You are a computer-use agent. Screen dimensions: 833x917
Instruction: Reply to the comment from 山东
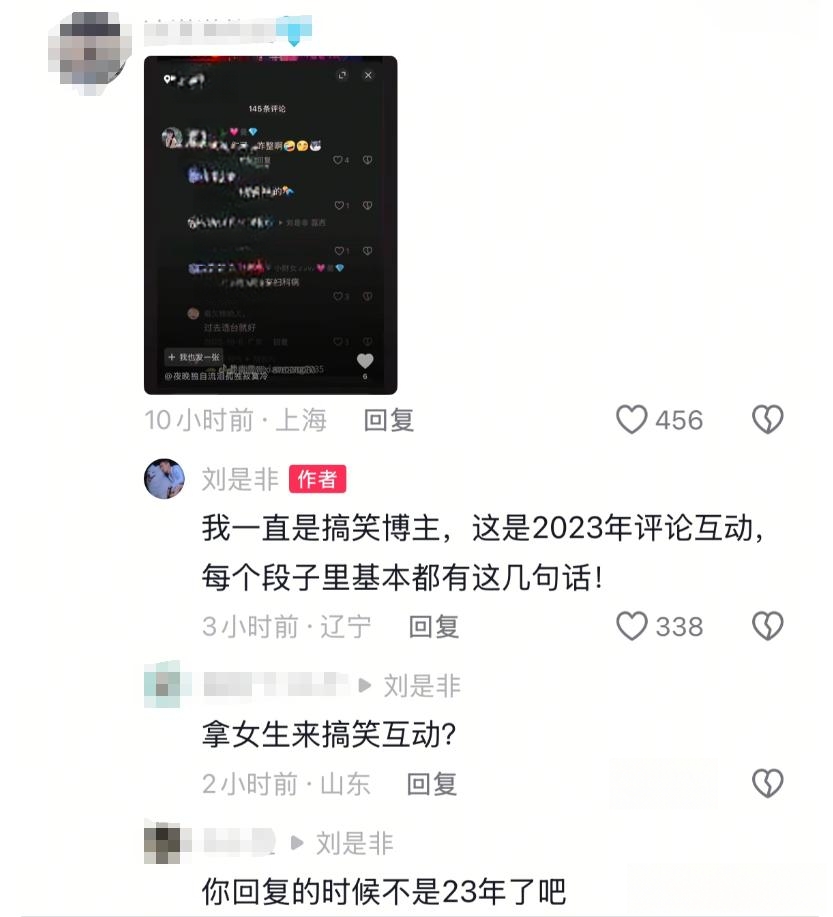pyautogui.click(x=432, y=784)
